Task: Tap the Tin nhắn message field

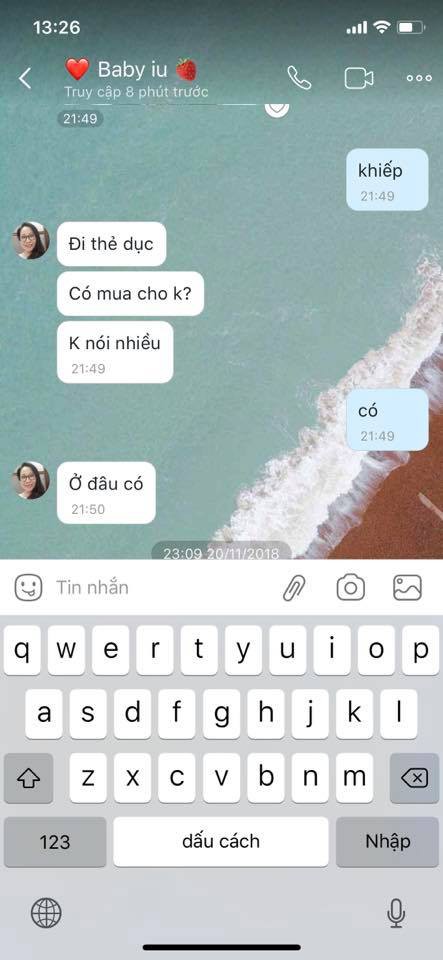Action: coord(164,588)
